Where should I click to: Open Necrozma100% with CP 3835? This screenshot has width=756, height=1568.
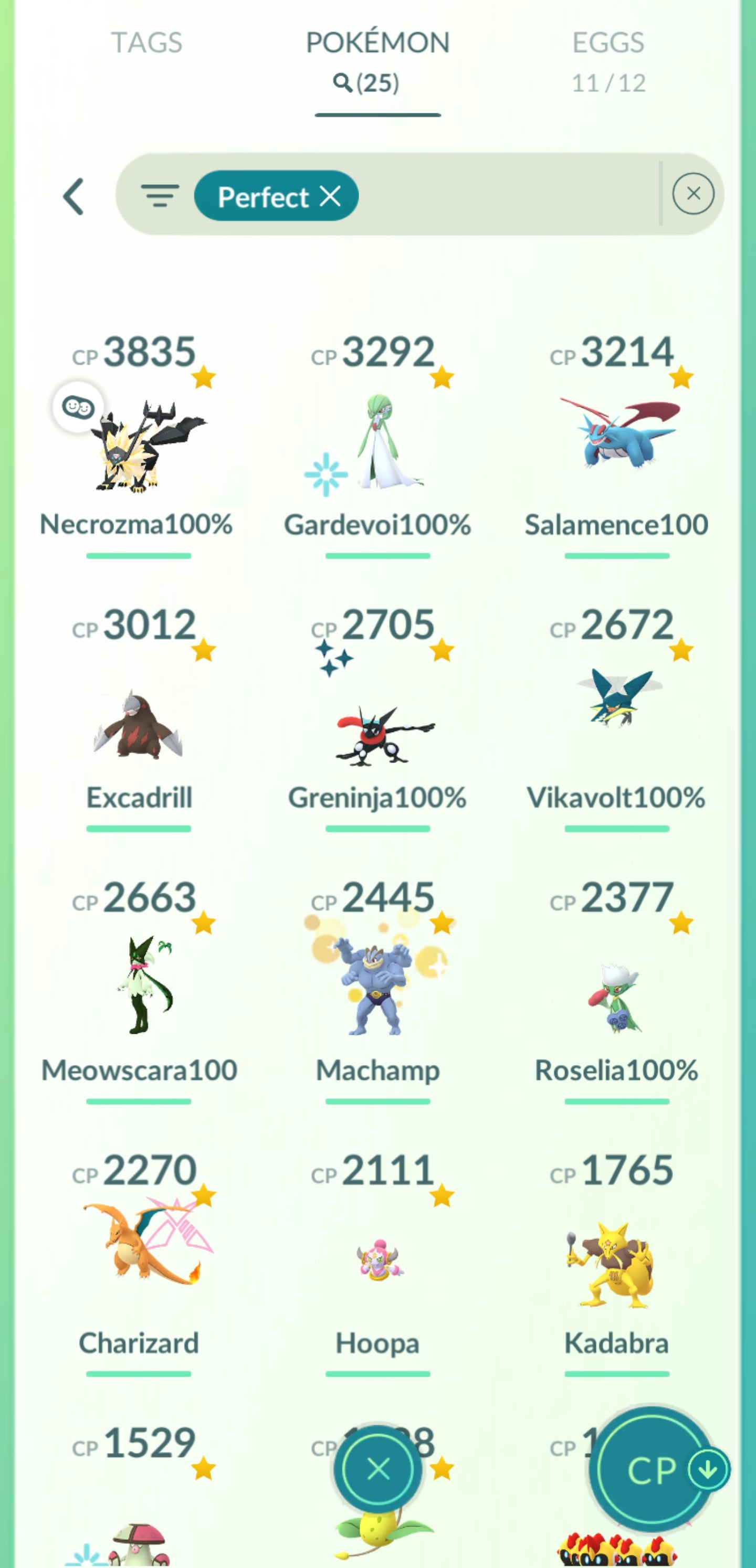click(x=138, y=444)
